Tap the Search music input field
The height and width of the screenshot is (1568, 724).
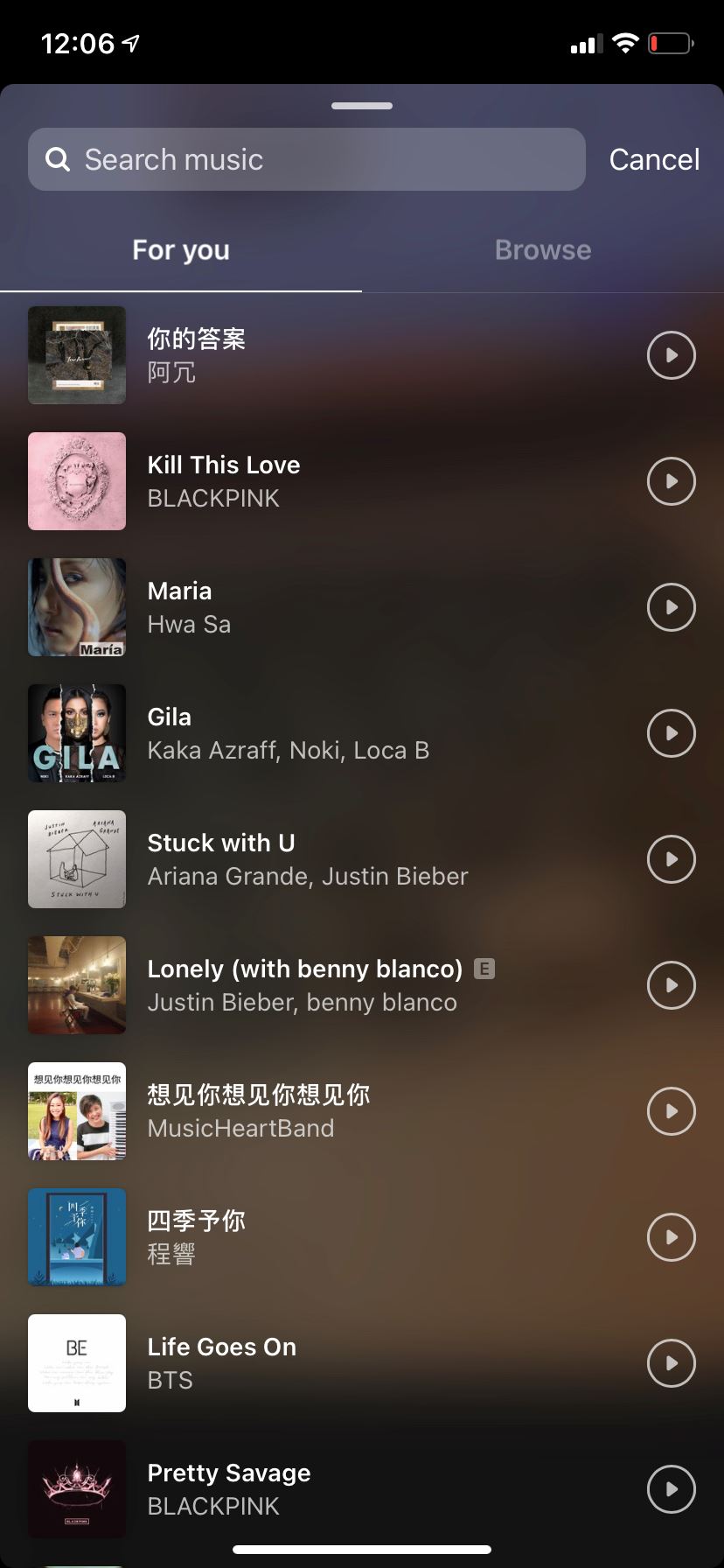point(306,159)
